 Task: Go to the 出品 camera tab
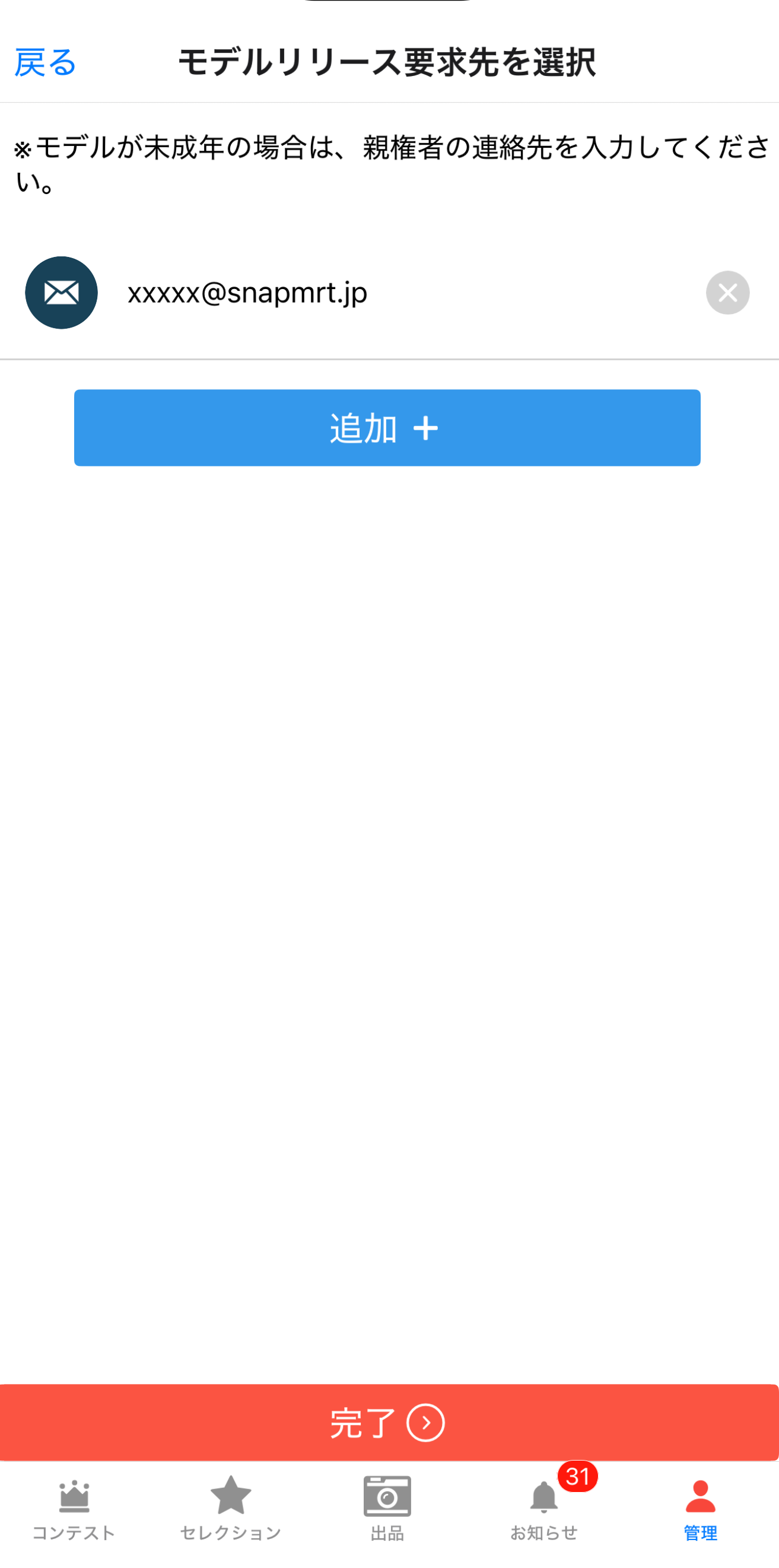click(x=387, y=1508)
